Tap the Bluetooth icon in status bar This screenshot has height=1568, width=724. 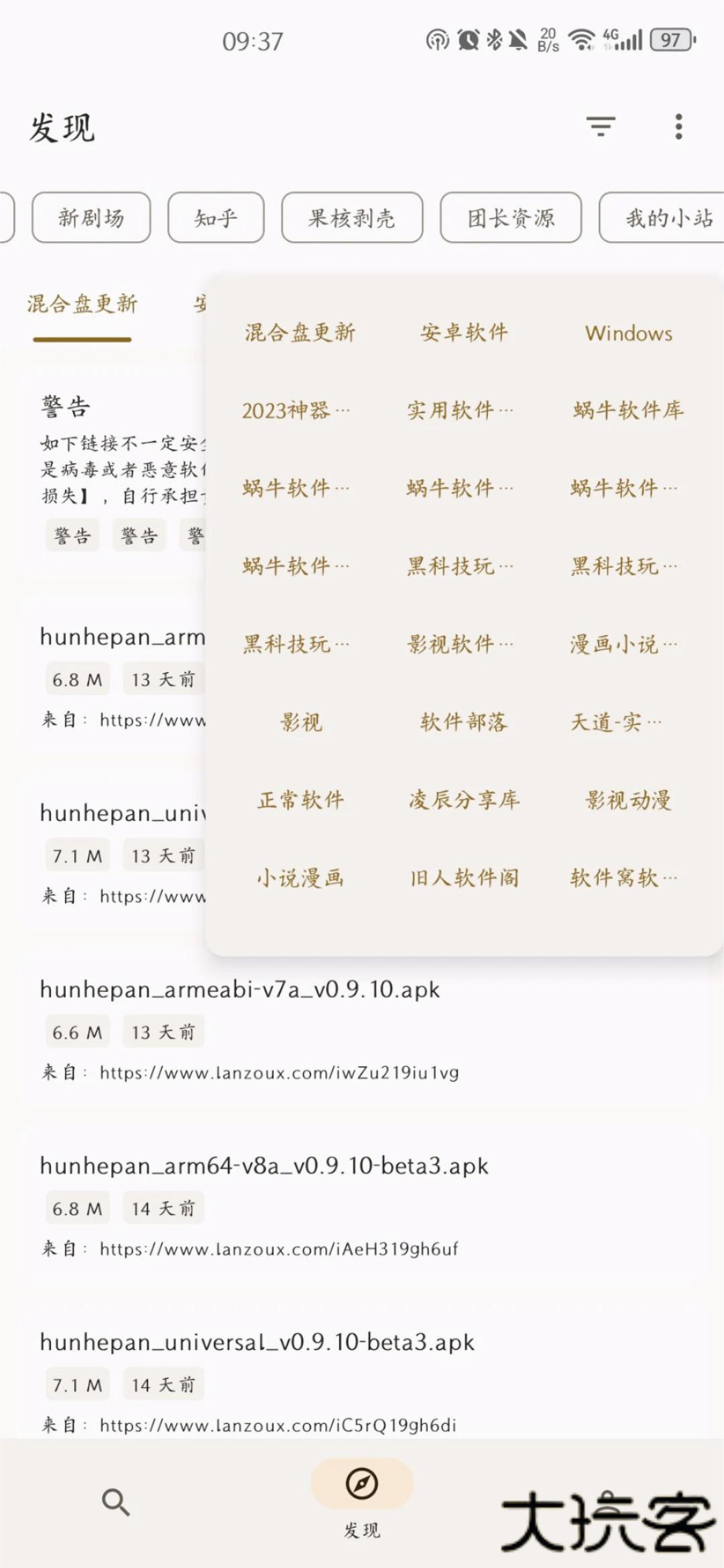(494, 40)
